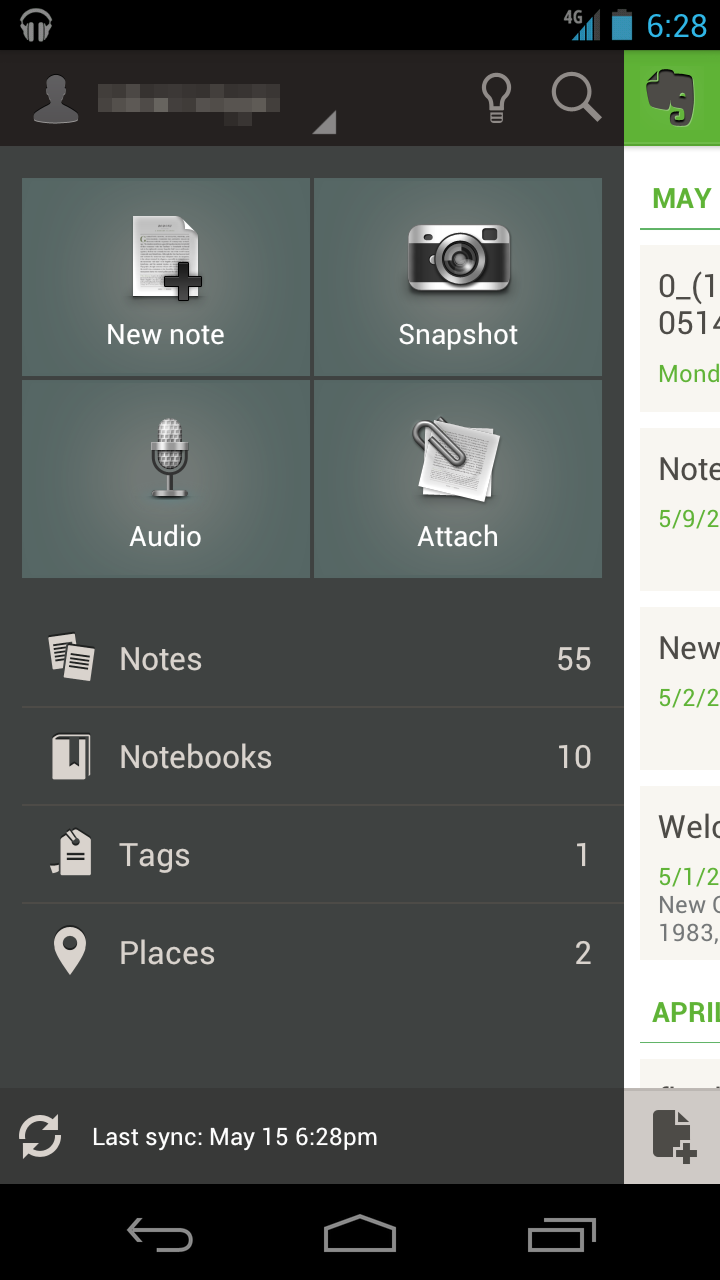Go back with the system back button
This screenshot has height=1280, width=720.
click(160, 1235)
